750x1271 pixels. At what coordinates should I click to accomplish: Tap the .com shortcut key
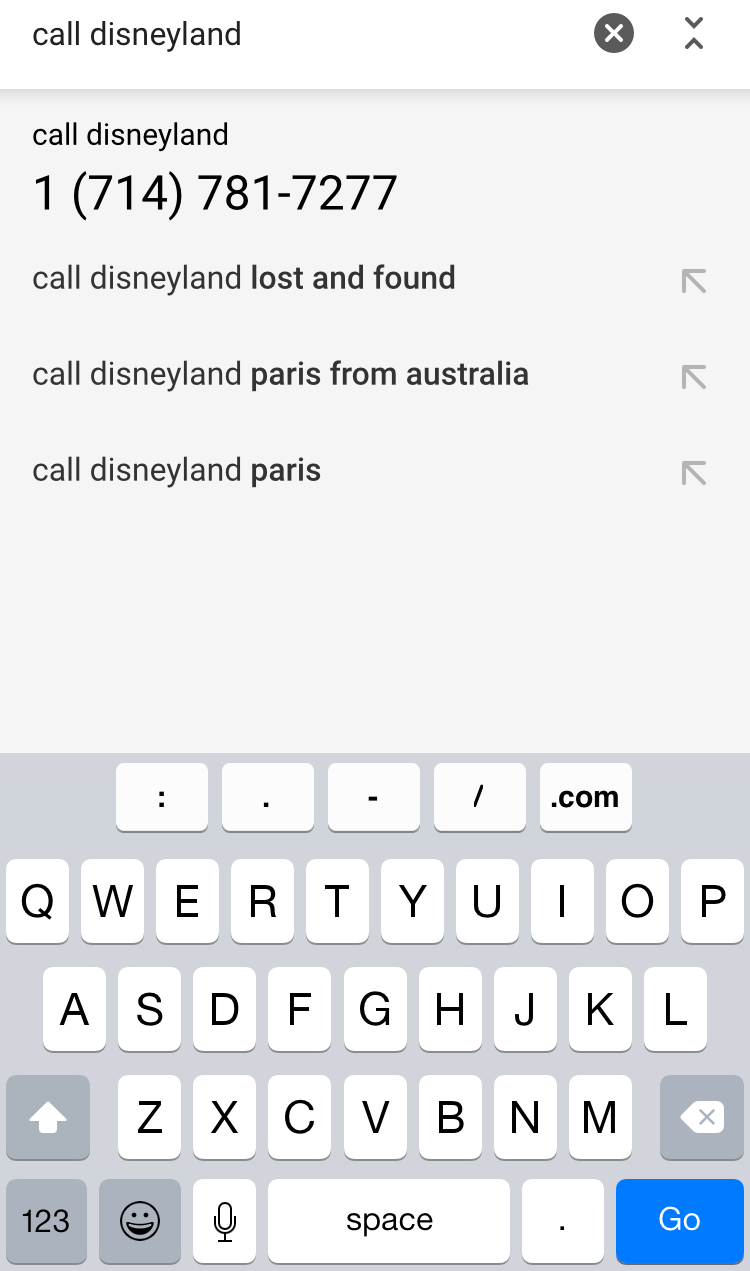coord(585,797)
